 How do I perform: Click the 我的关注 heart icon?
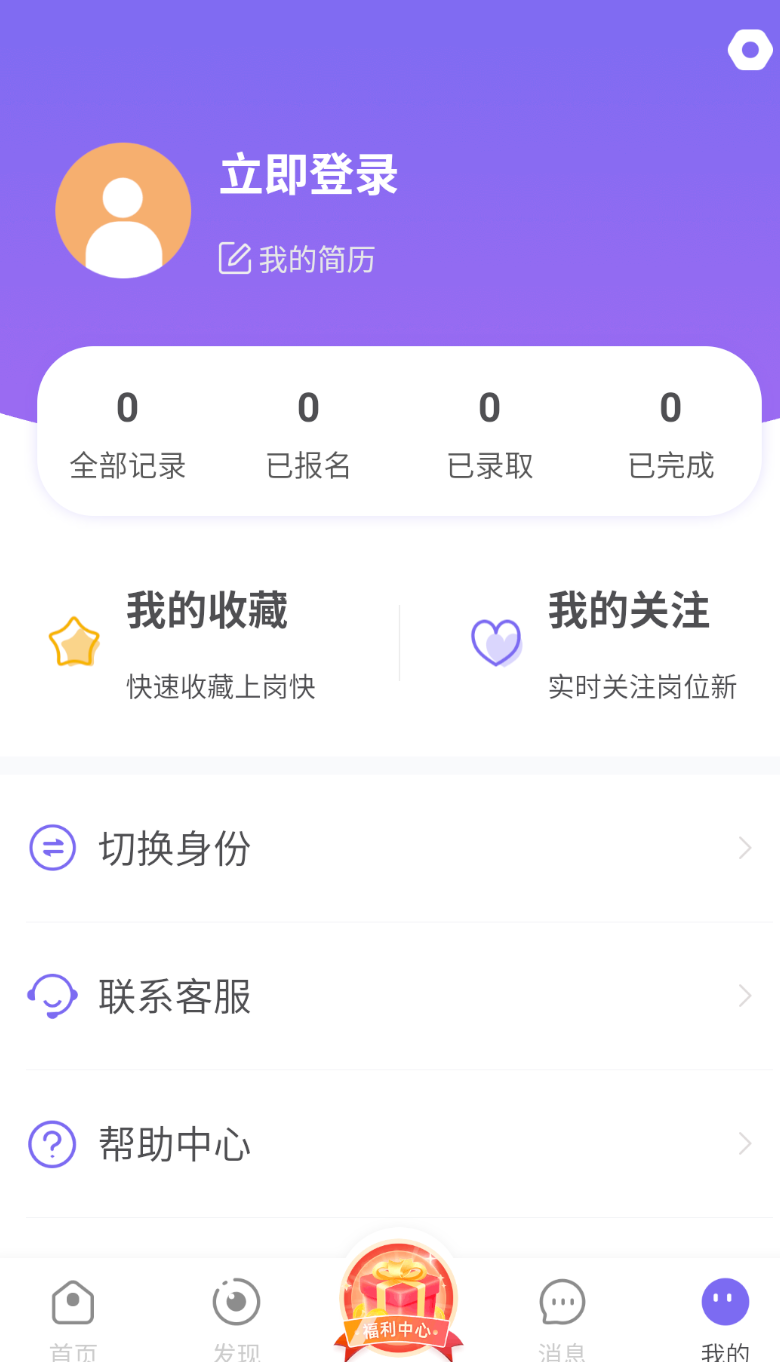point(497,641)
